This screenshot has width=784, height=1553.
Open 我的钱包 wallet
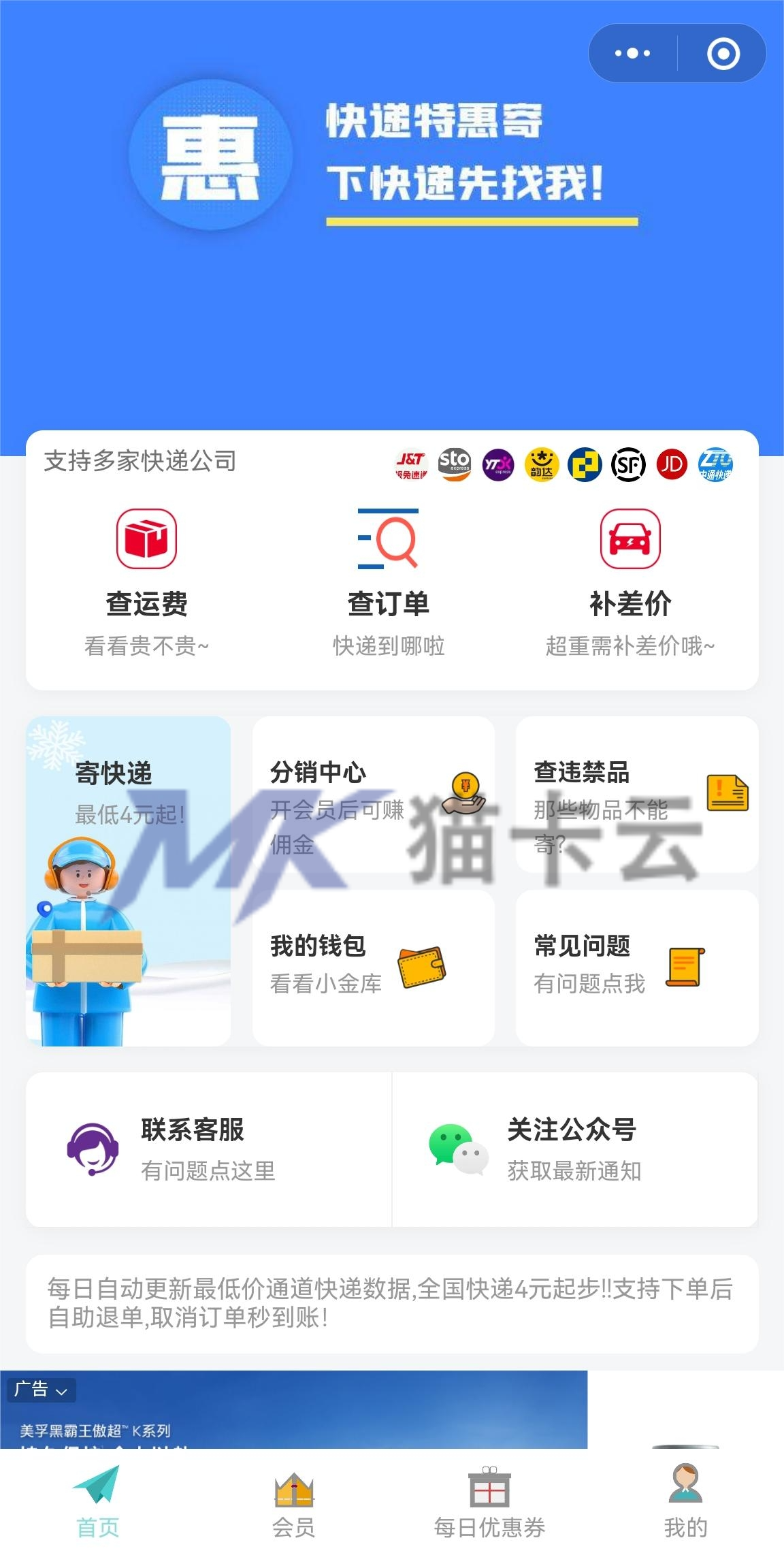(374, 967)
